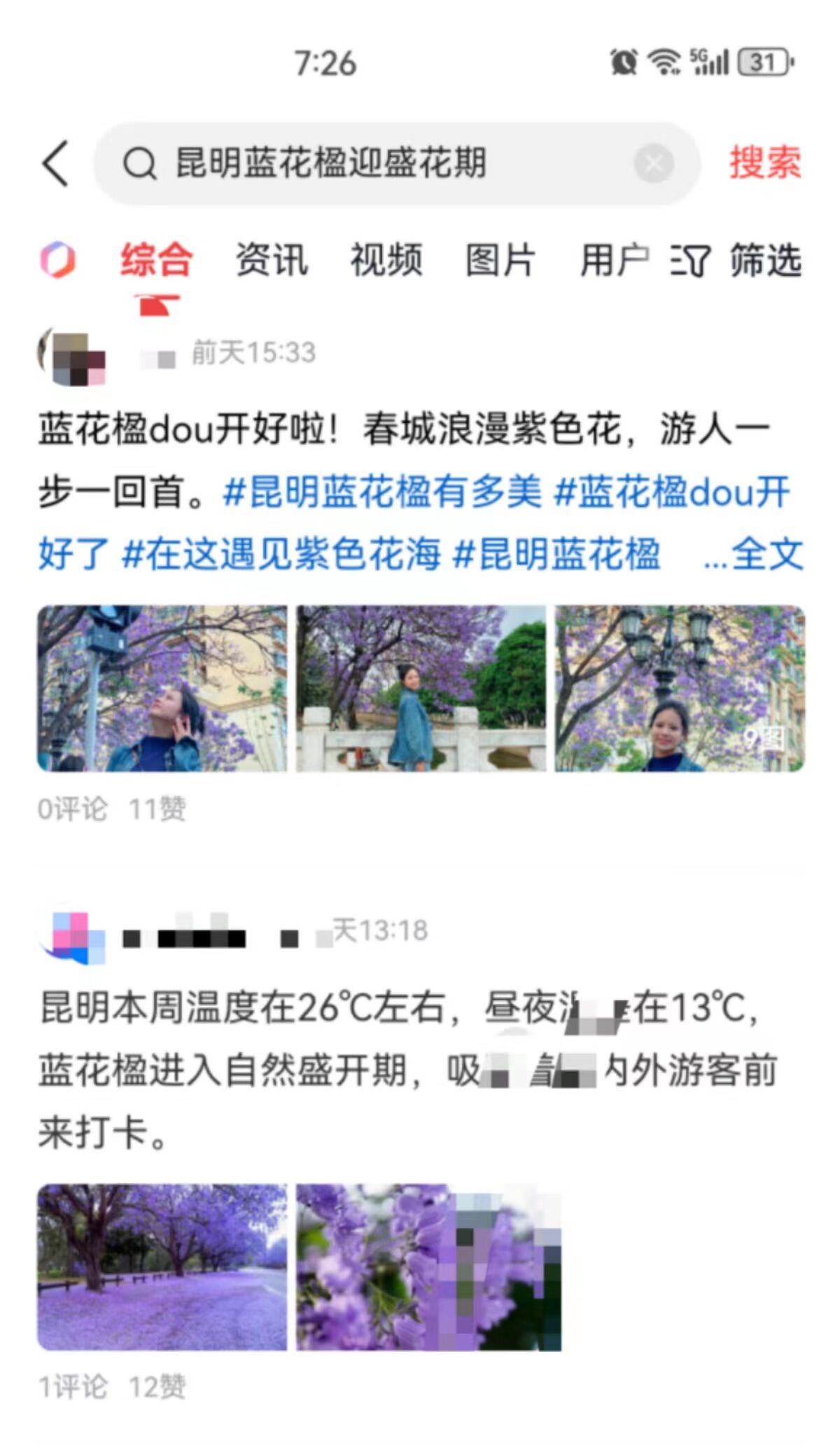Screen dimensions: 840x1455
Task: Switch to the 视频 tab
Action: (386, 260)
